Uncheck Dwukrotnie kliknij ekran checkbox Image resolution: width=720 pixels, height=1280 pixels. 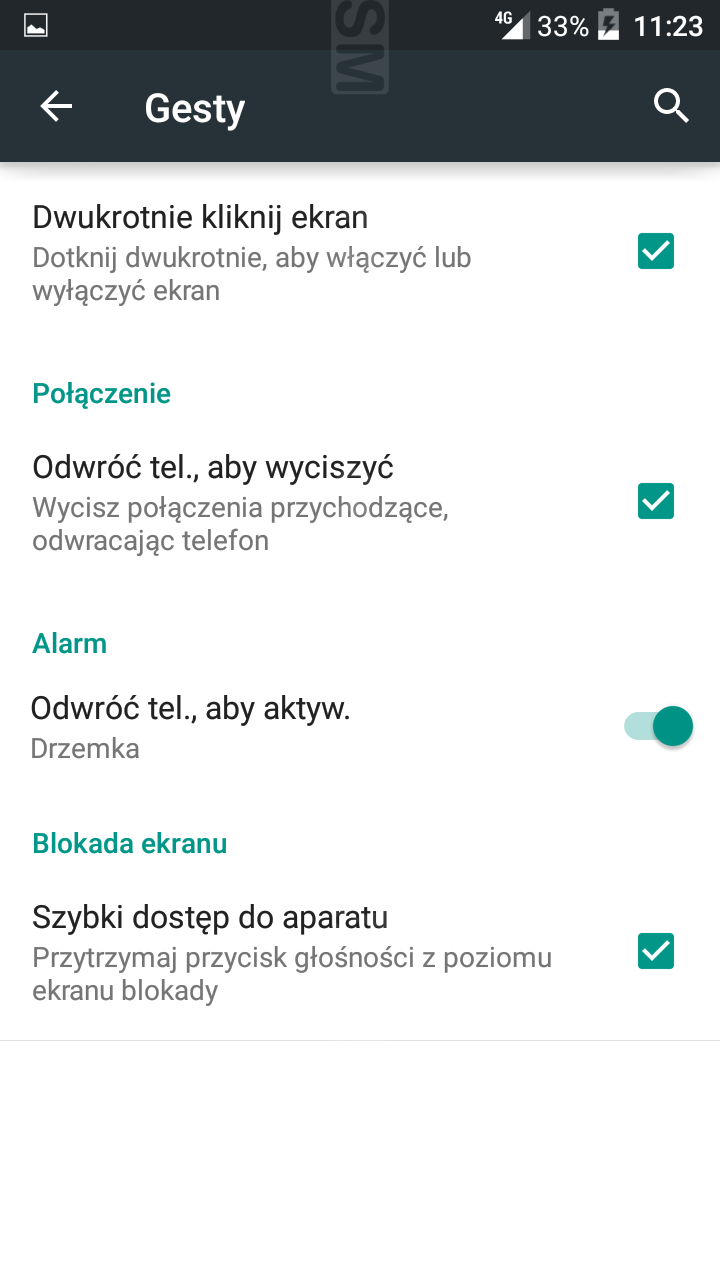[x=656, y=251]
